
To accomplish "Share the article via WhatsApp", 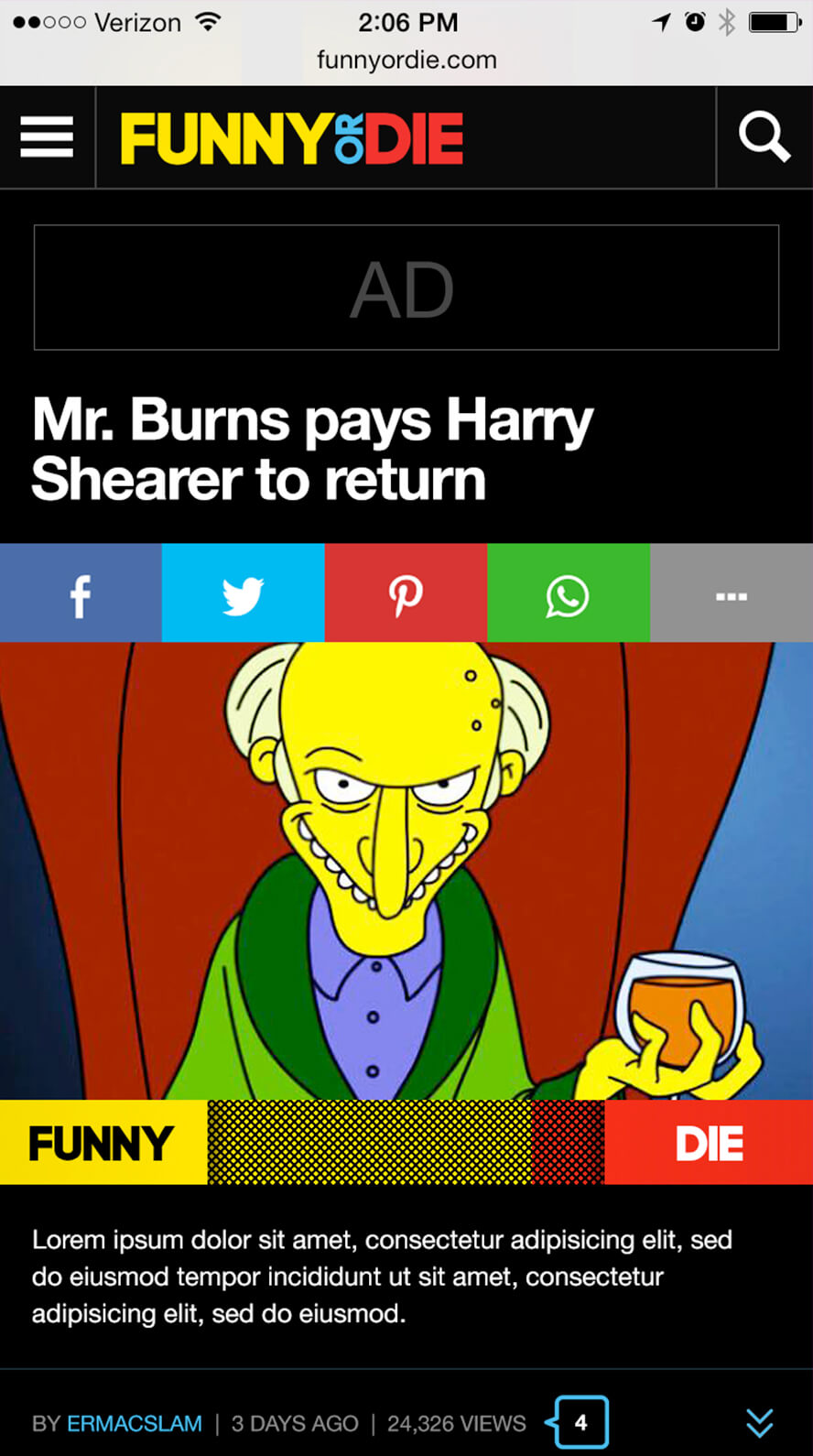I will coord(569,593).
